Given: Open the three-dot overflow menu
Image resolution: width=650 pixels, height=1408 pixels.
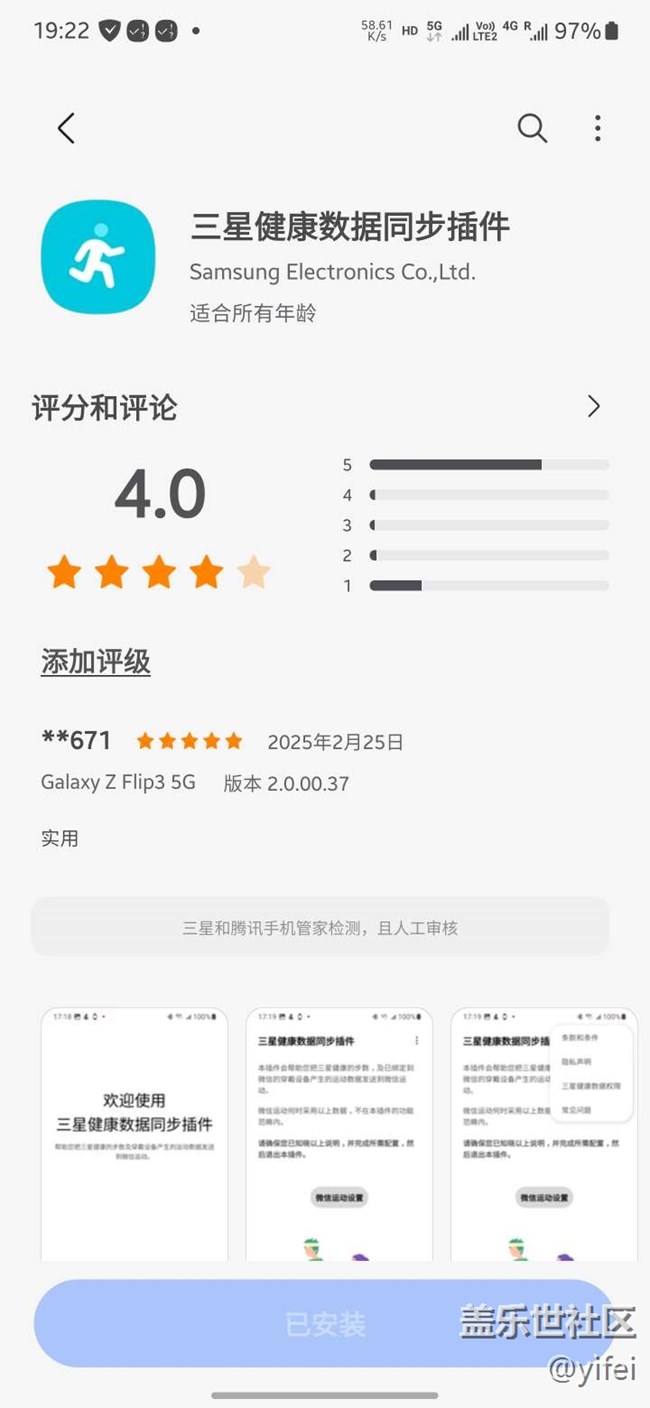Looking at the screenshot, I should pyautogui.click(x=597, y=128).
